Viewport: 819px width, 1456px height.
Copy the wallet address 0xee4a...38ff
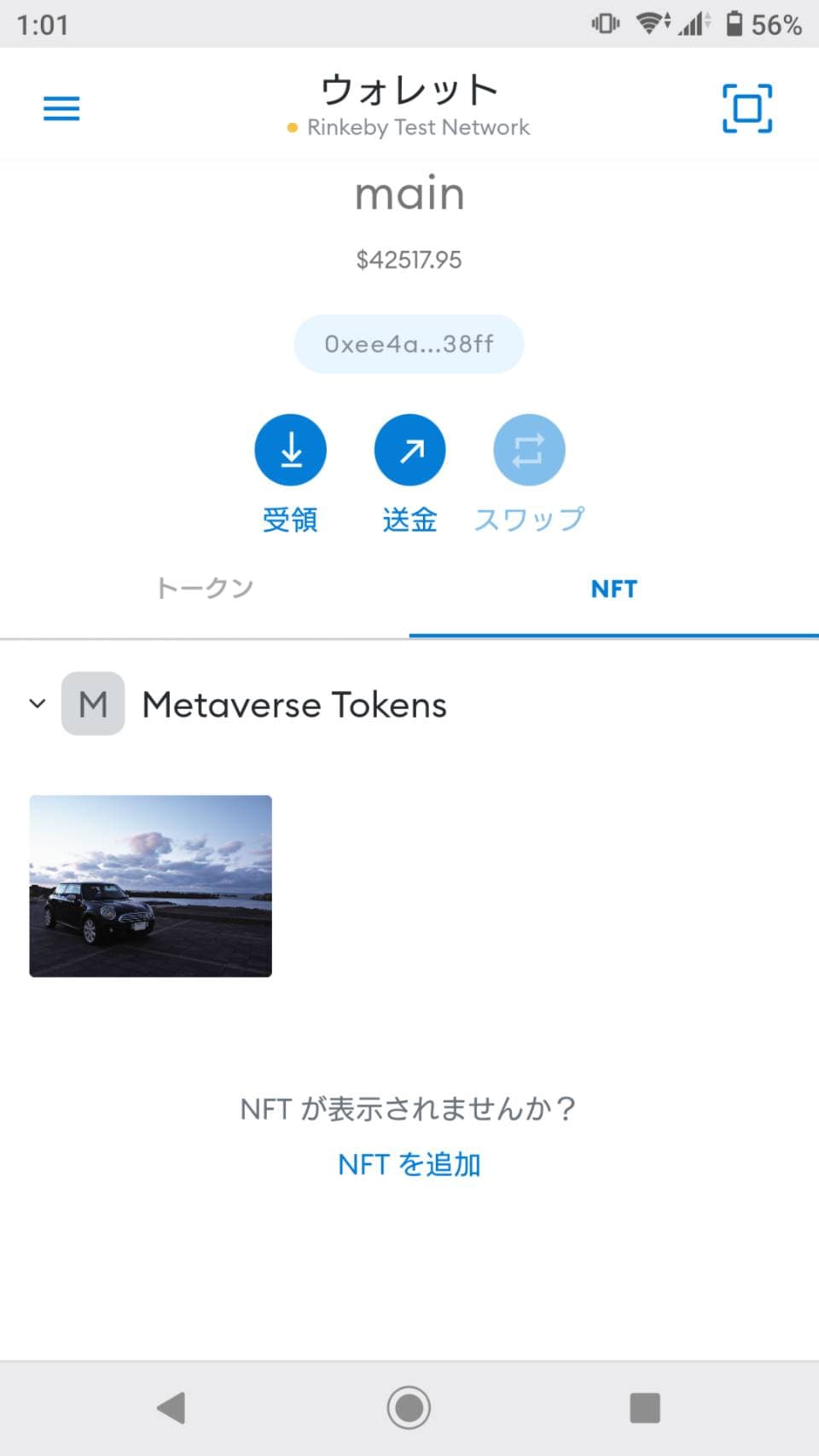409,344
